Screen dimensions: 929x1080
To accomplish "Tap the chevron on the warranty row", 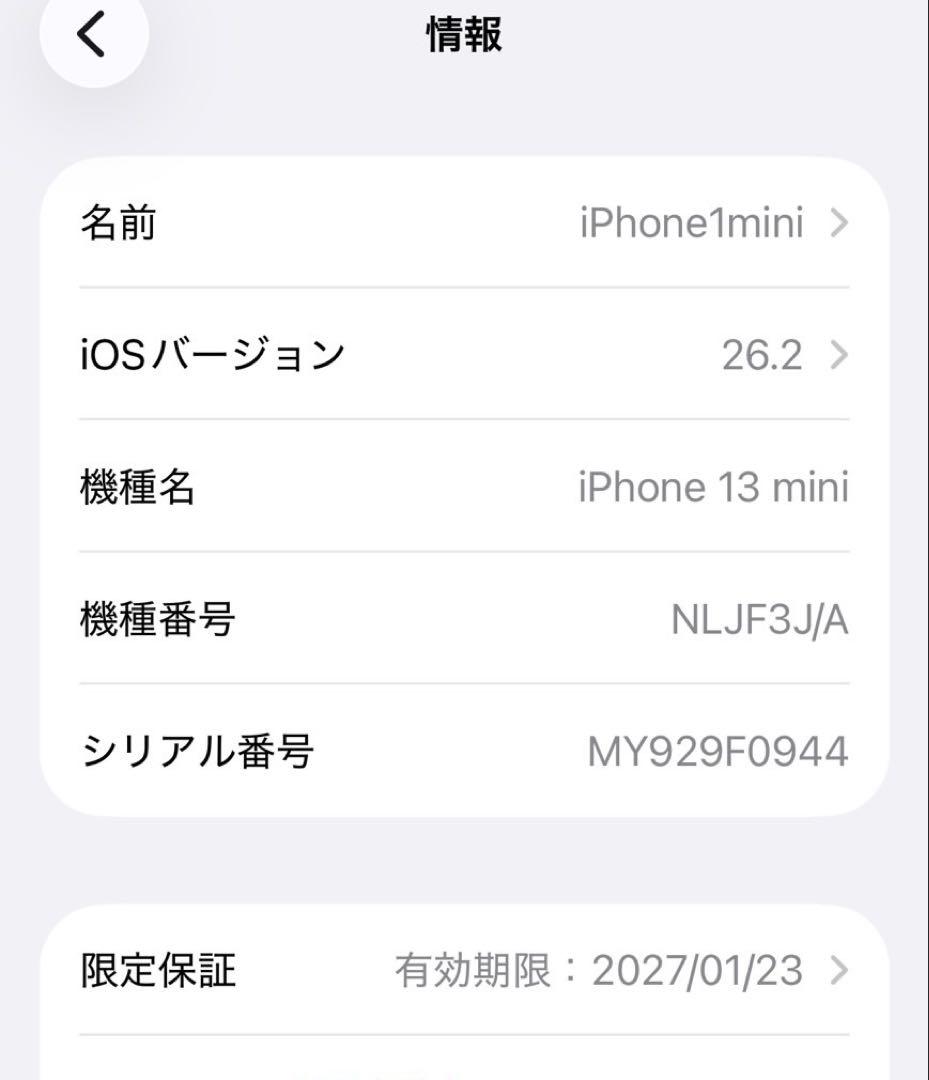I will (x=840, y=968).
